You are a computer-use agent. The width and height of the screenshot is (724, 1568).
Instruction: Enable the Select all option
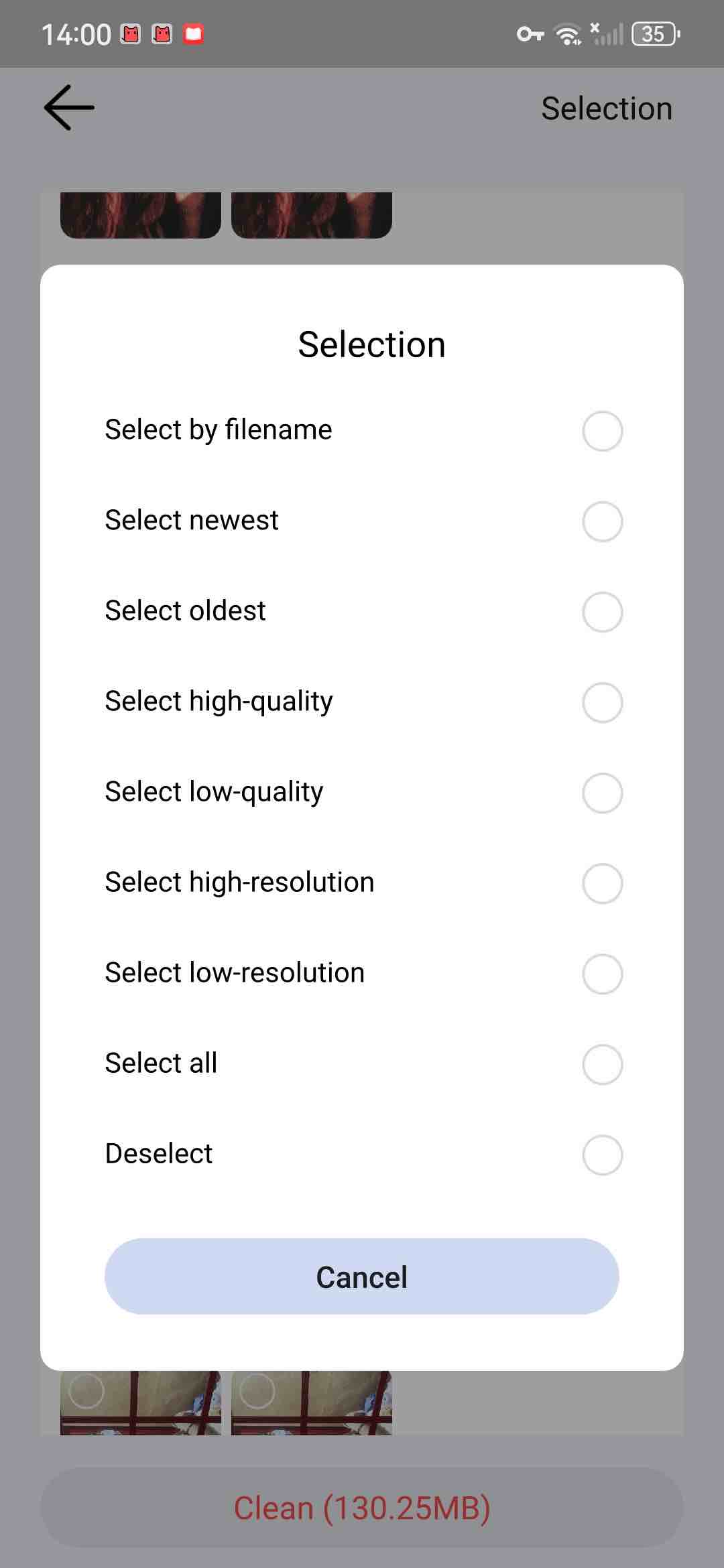[601, 1064]
